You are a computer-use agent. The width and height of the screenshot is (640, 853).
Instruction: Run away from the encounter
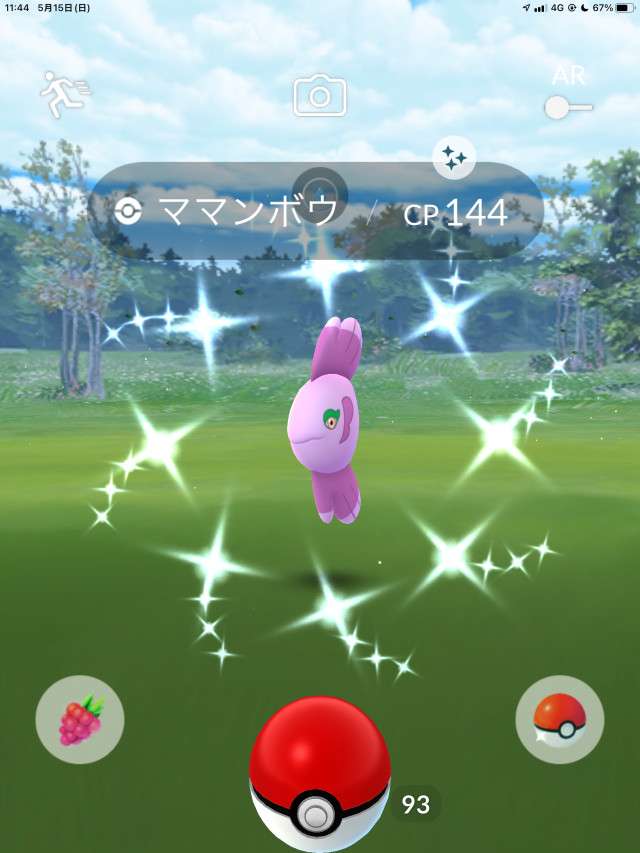[x=64, y=94]
